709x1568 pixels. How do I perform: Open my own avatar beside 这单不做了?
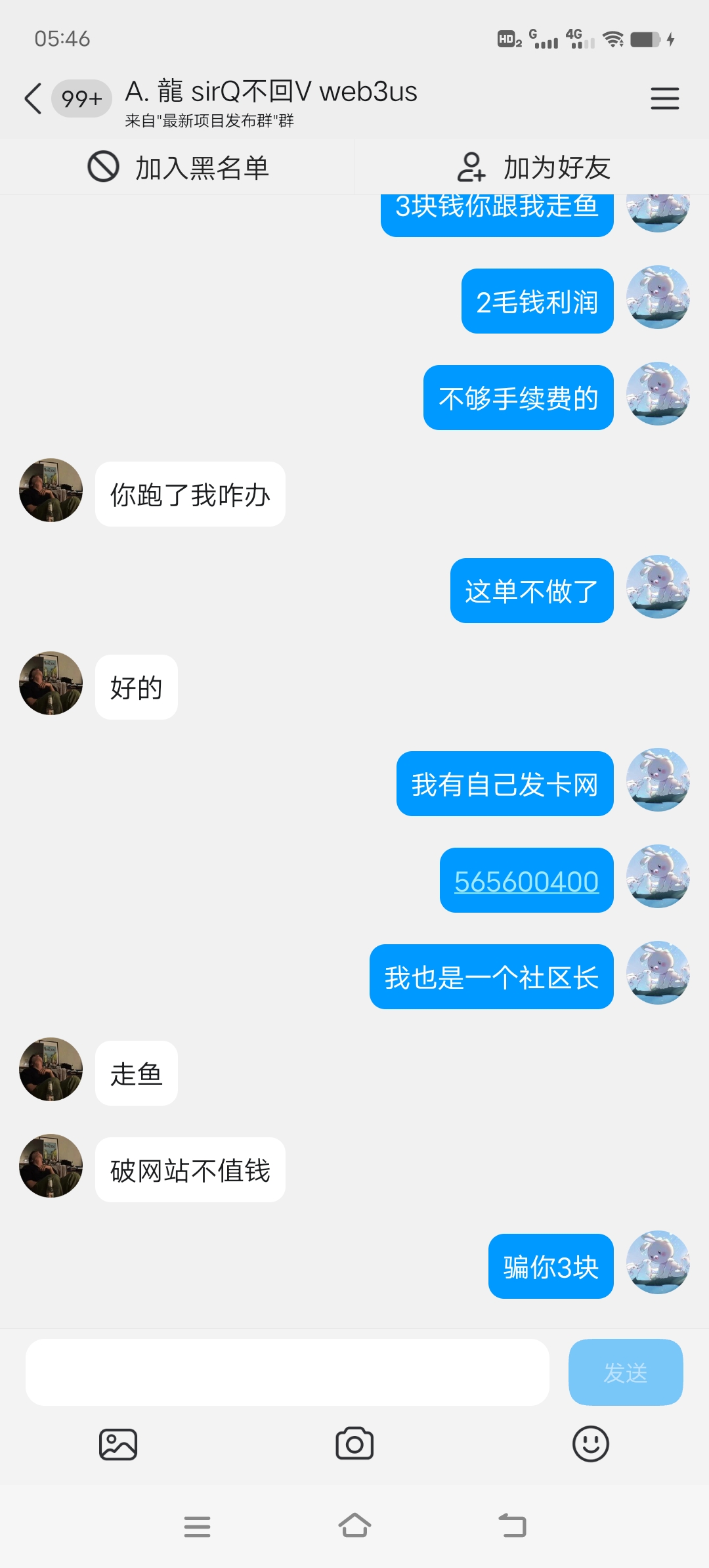[x=657, y=587]
